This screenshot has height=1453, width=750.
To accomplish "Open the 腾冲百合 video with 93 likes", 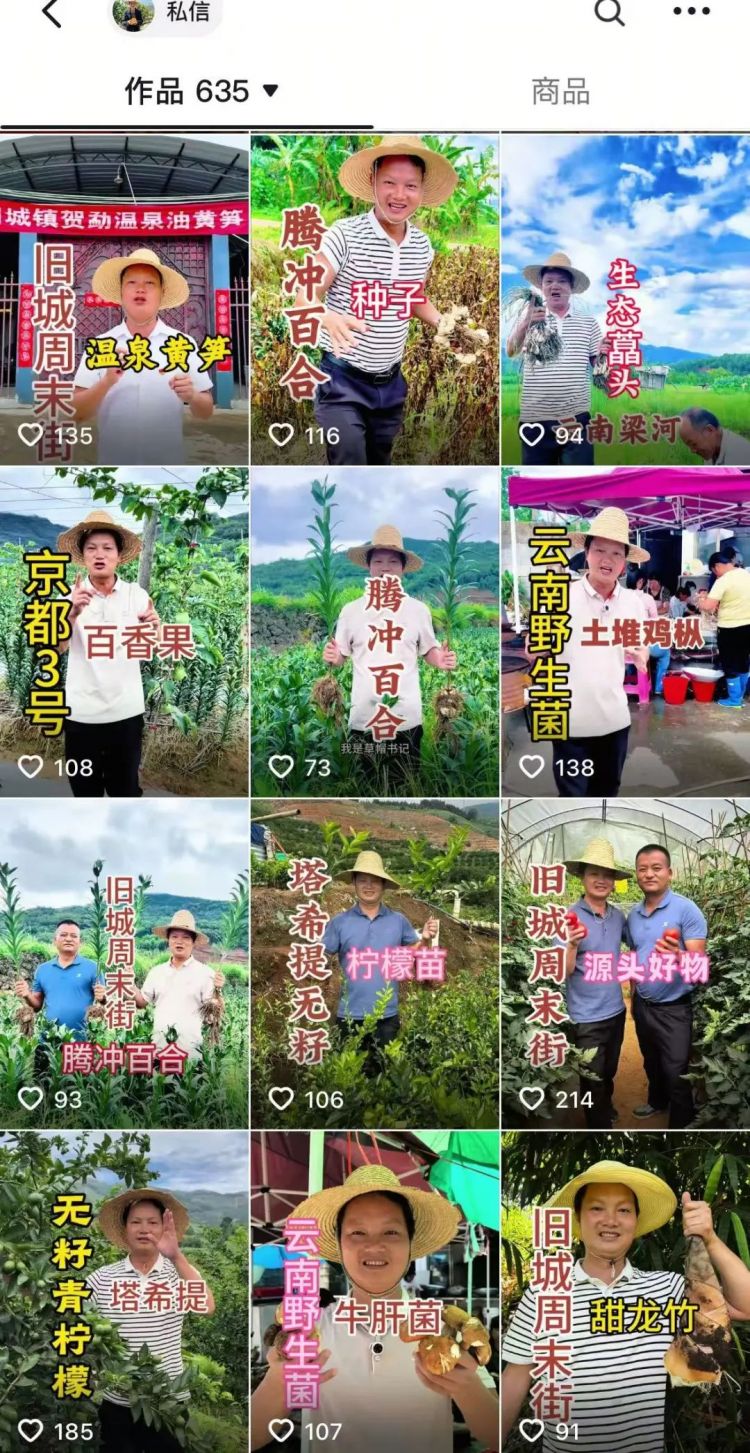I will click(x=124, y=964).
